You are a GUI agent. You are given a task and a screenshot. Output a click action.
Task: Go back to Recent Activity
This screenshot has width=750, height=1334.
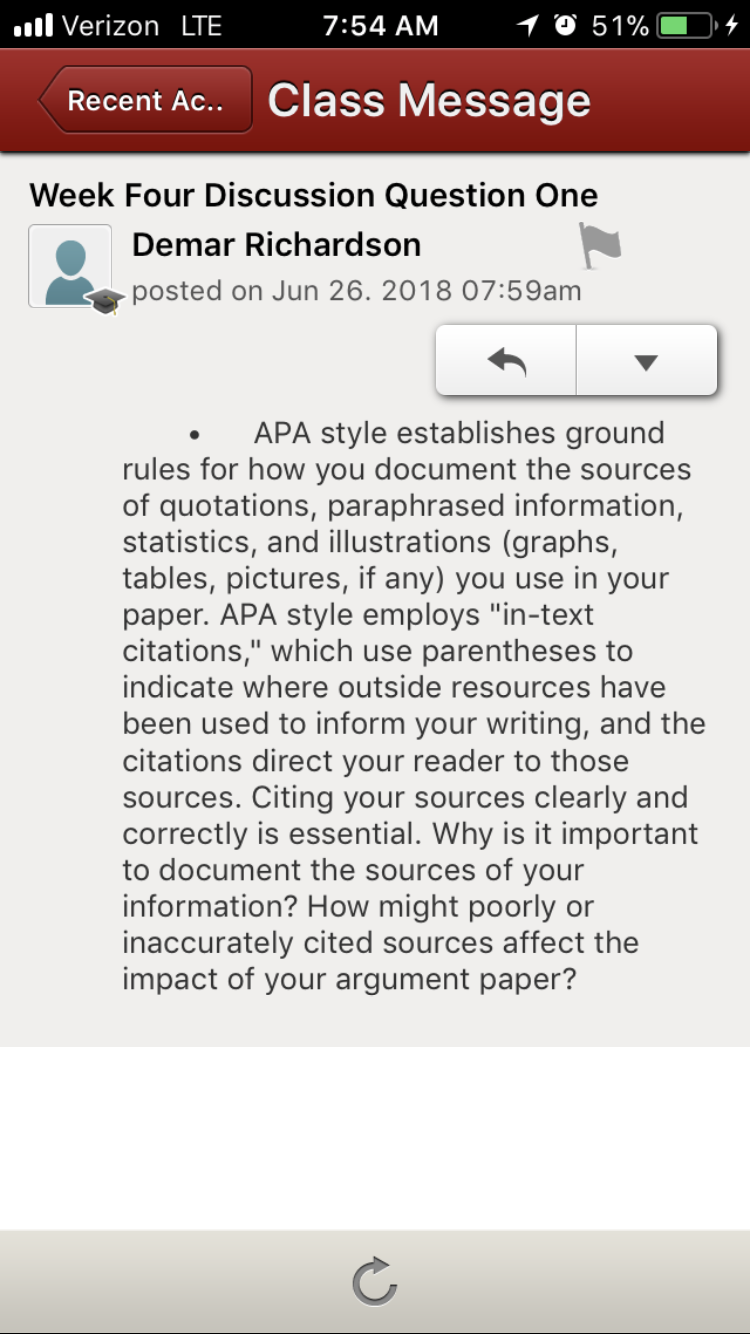pyautogui.click(x=146, y=100)
